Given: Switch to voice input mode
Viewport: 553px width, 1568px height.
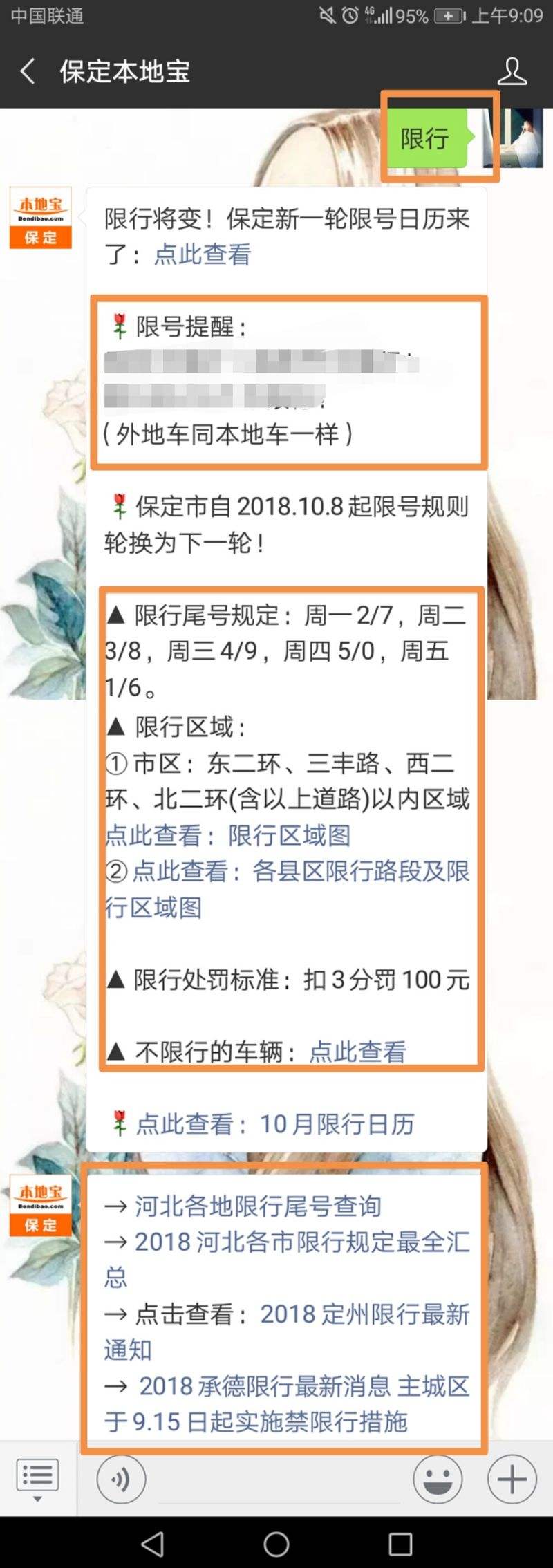Looking at the screenshot, I should (121, 1480).
